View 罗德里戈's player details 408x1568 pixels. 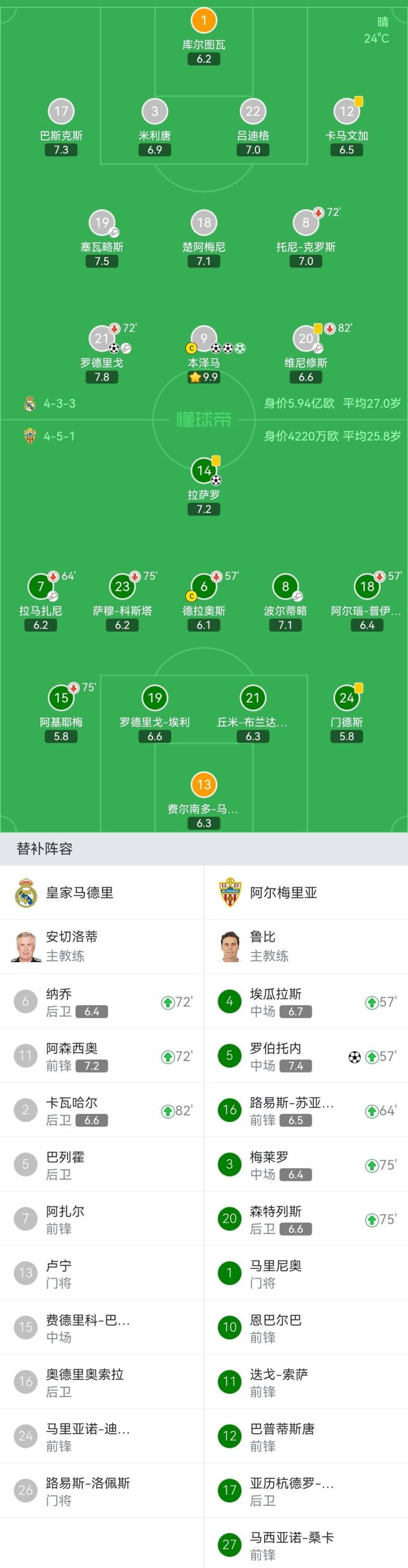point(101,340)
